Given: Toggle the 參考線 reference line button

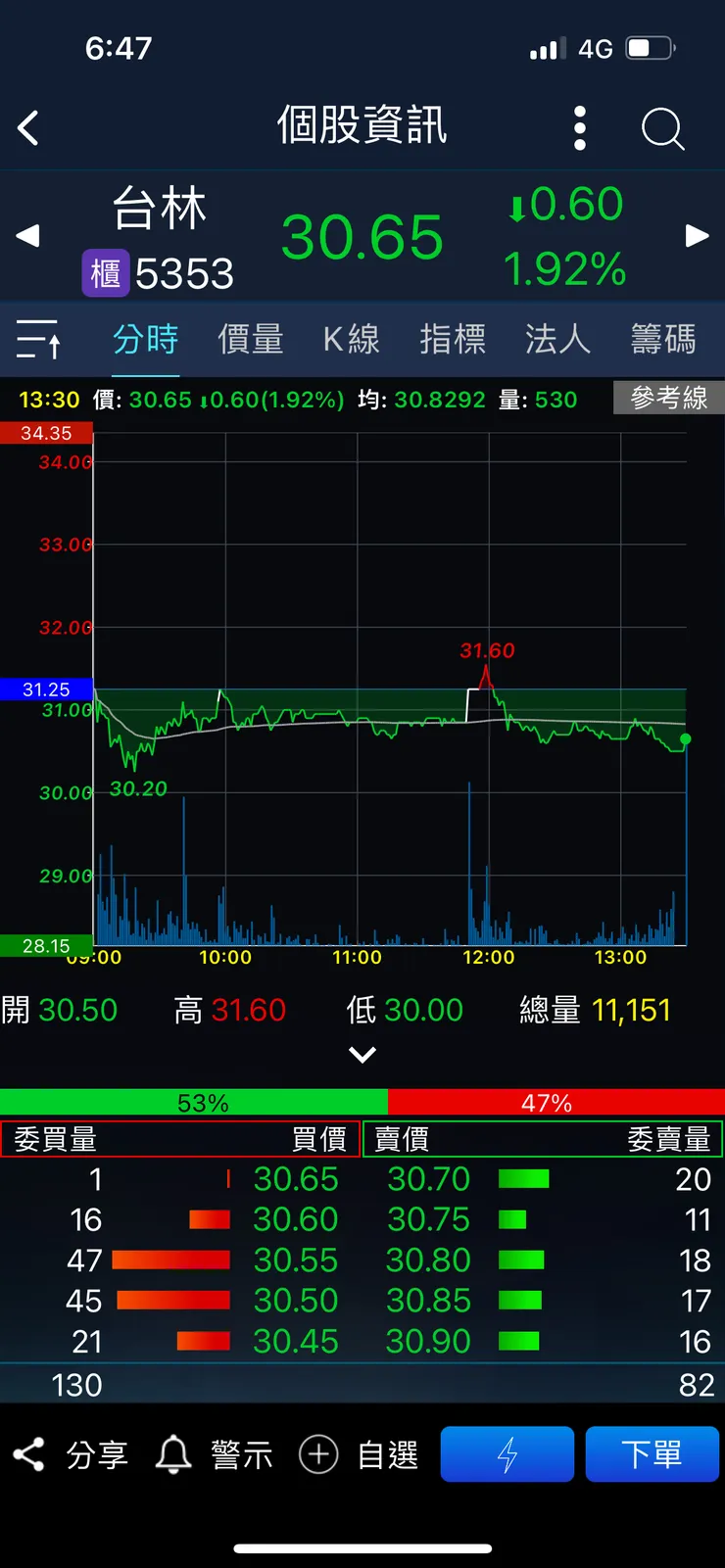Looking at the screenshot, I should click(668, 398).
